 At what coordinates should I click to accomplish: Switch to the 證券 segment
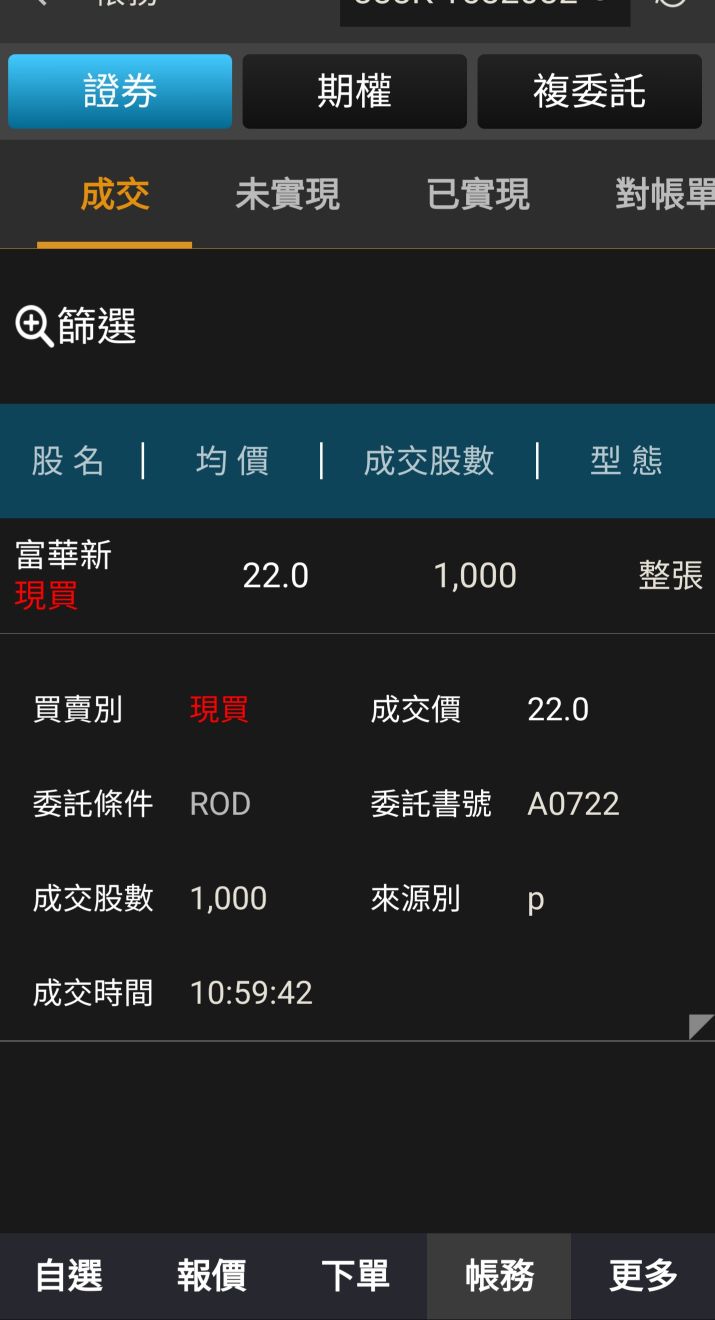tap(120, 91)
